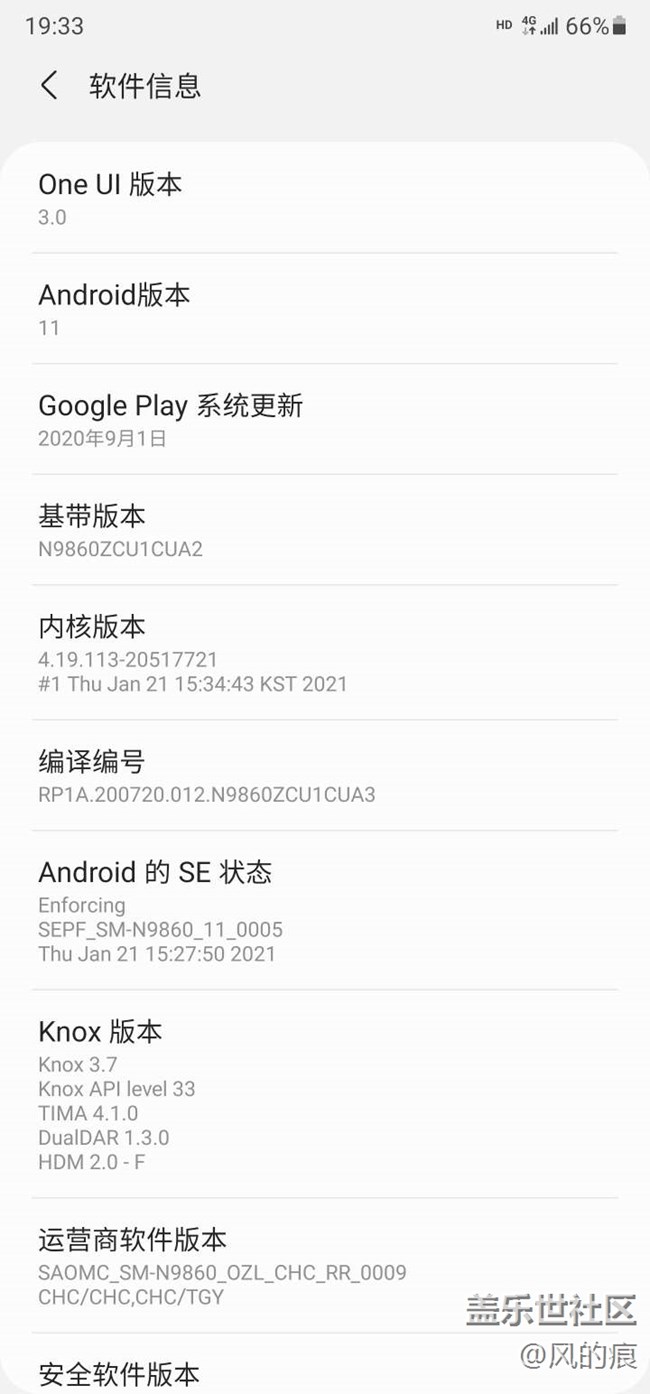Tap the Android版本 row
Image resolution: width=650 pixels, height=1394 pixels.
325,309
